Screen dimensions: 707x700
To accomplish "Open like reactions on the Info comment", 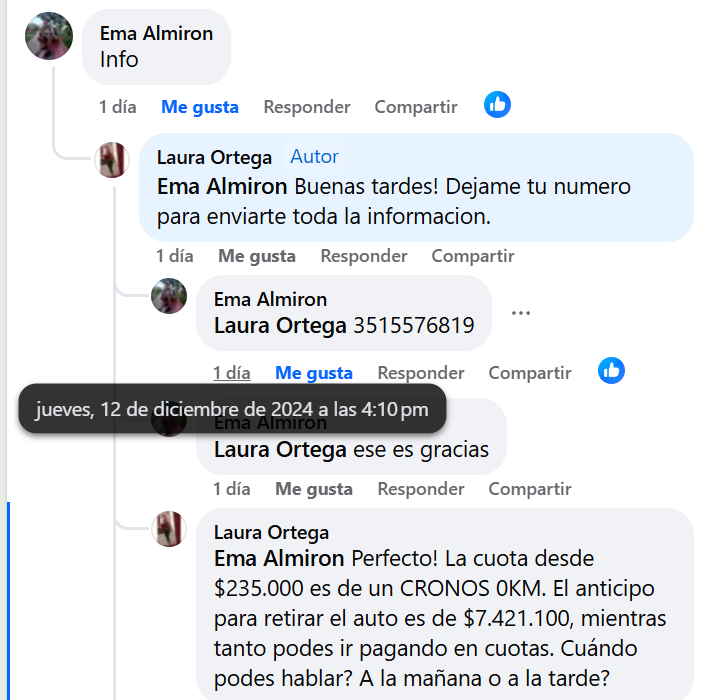I will pos(497,105).
